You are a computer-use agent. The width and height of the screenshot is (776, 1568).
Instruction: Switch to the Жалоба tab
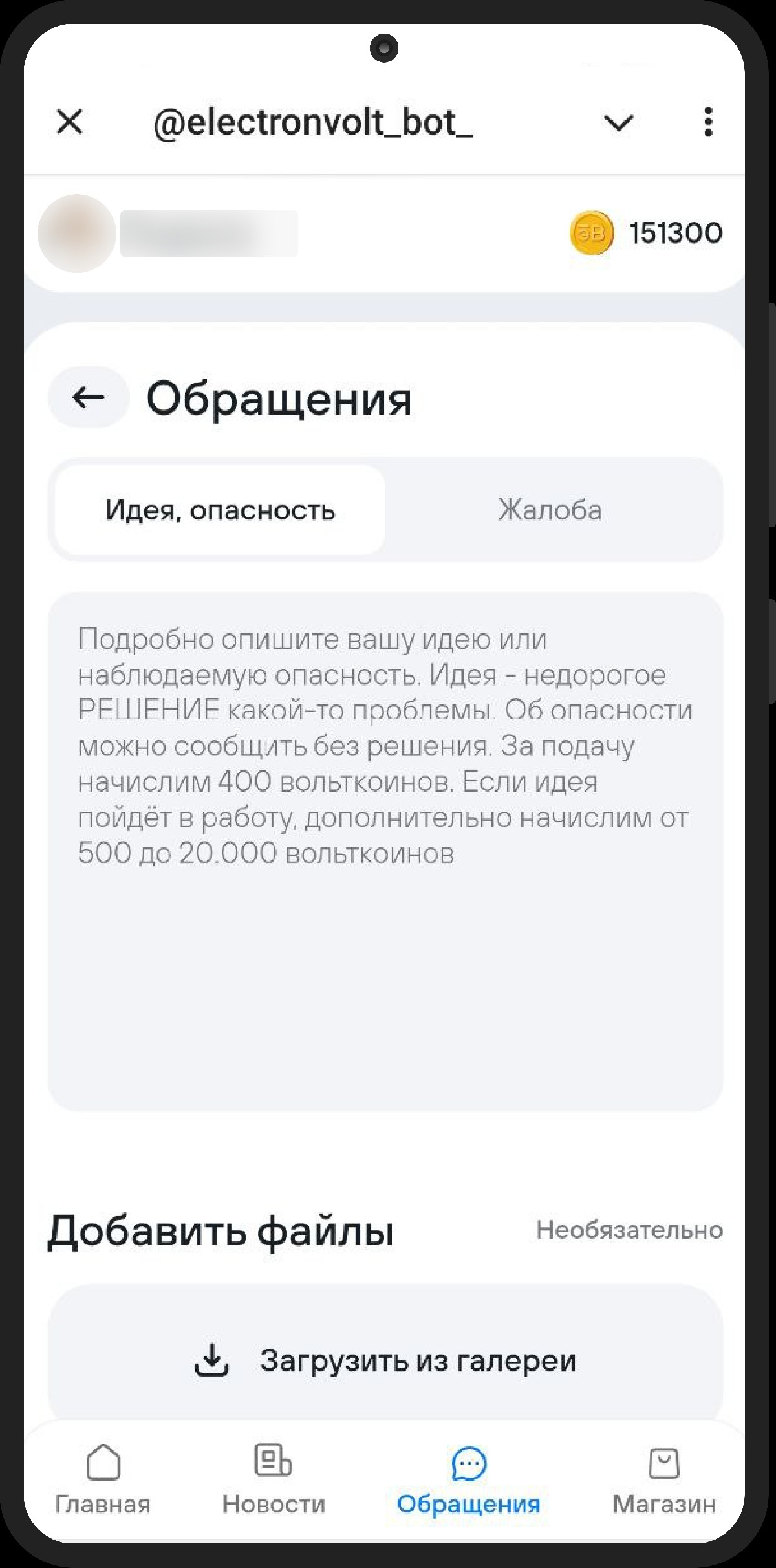coord(550,510)
